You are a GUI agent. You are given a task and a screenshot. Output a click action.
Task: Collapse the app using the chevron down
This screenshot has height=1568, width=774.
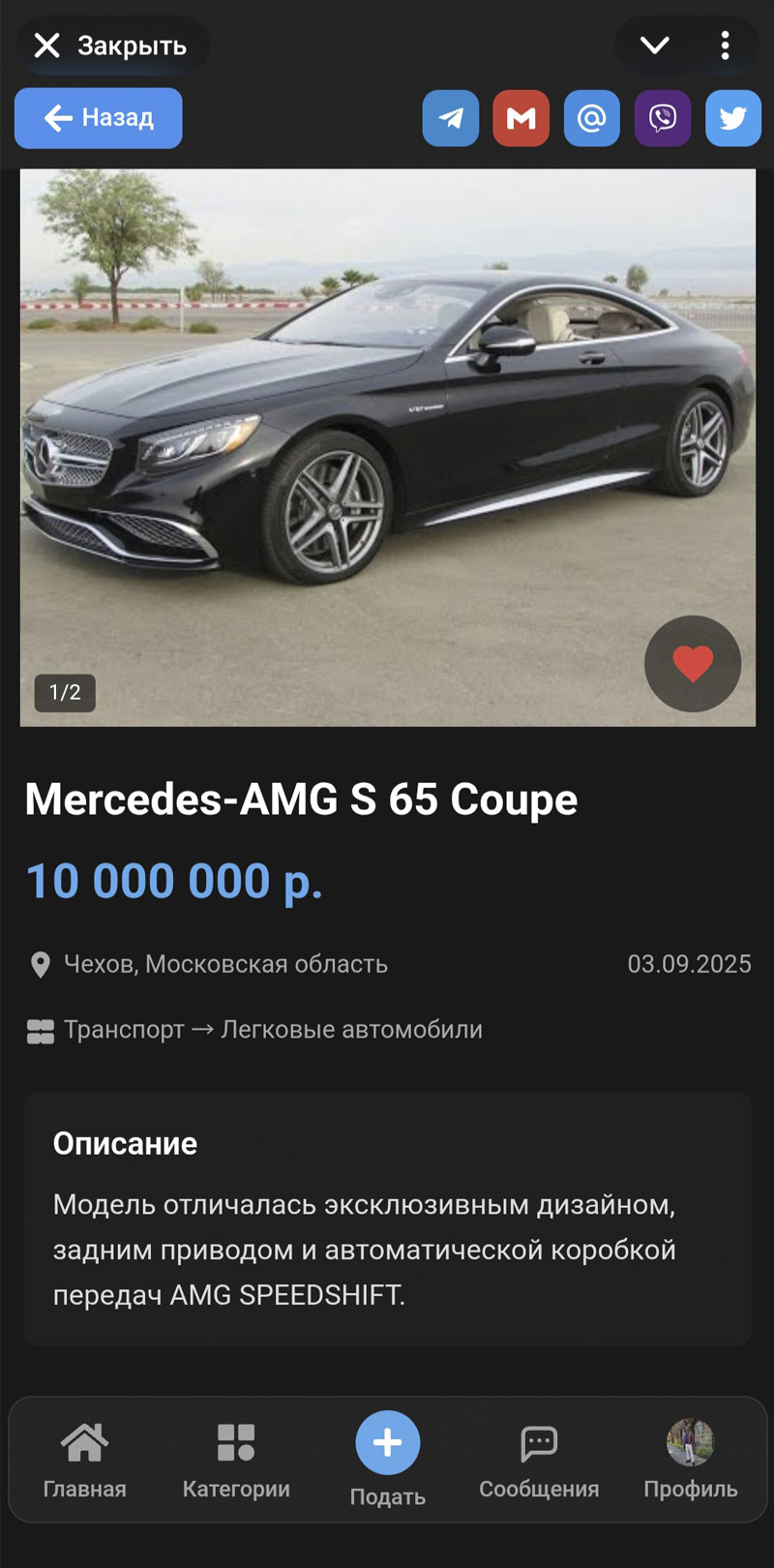(655, 45)
